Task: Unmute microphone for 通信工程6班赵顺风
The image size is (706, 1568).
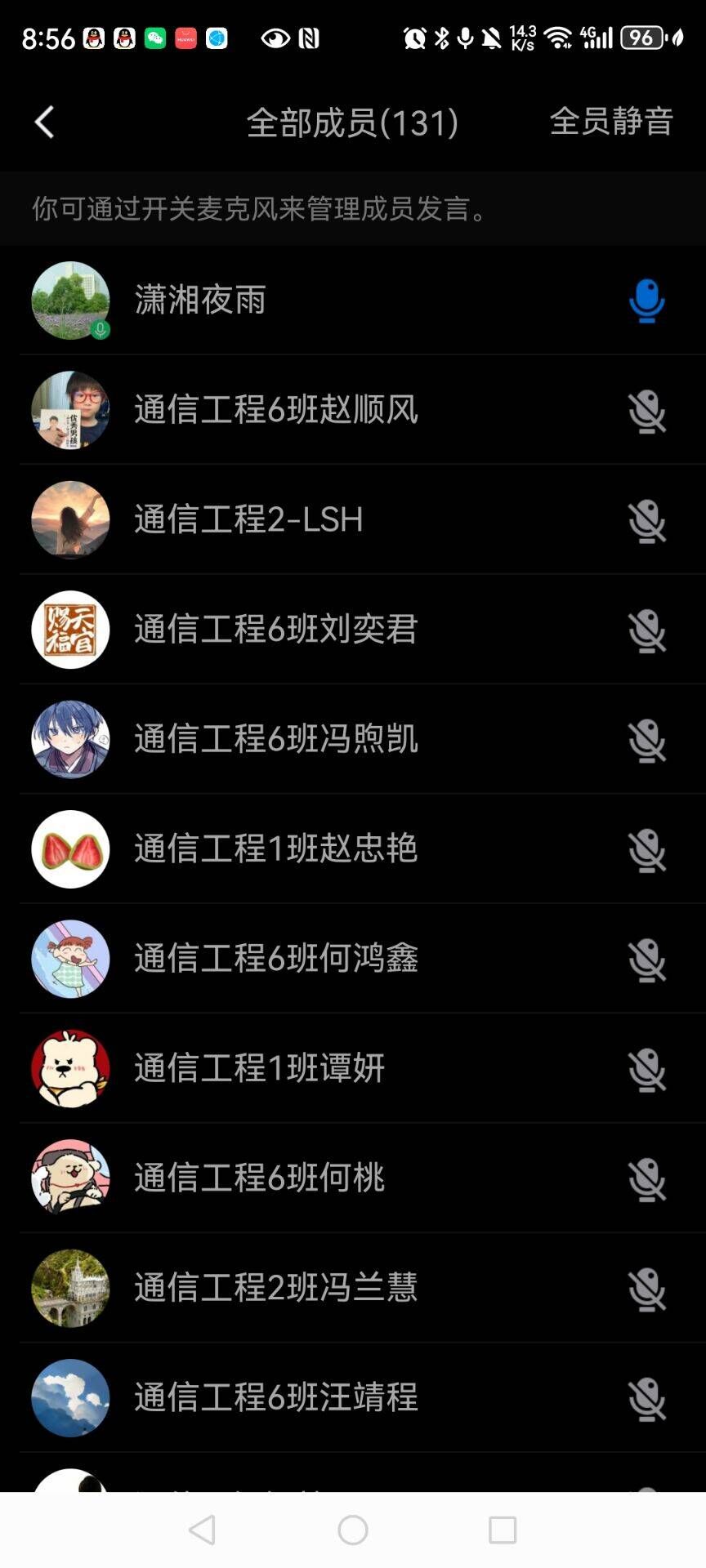Action: coord(646,411)
